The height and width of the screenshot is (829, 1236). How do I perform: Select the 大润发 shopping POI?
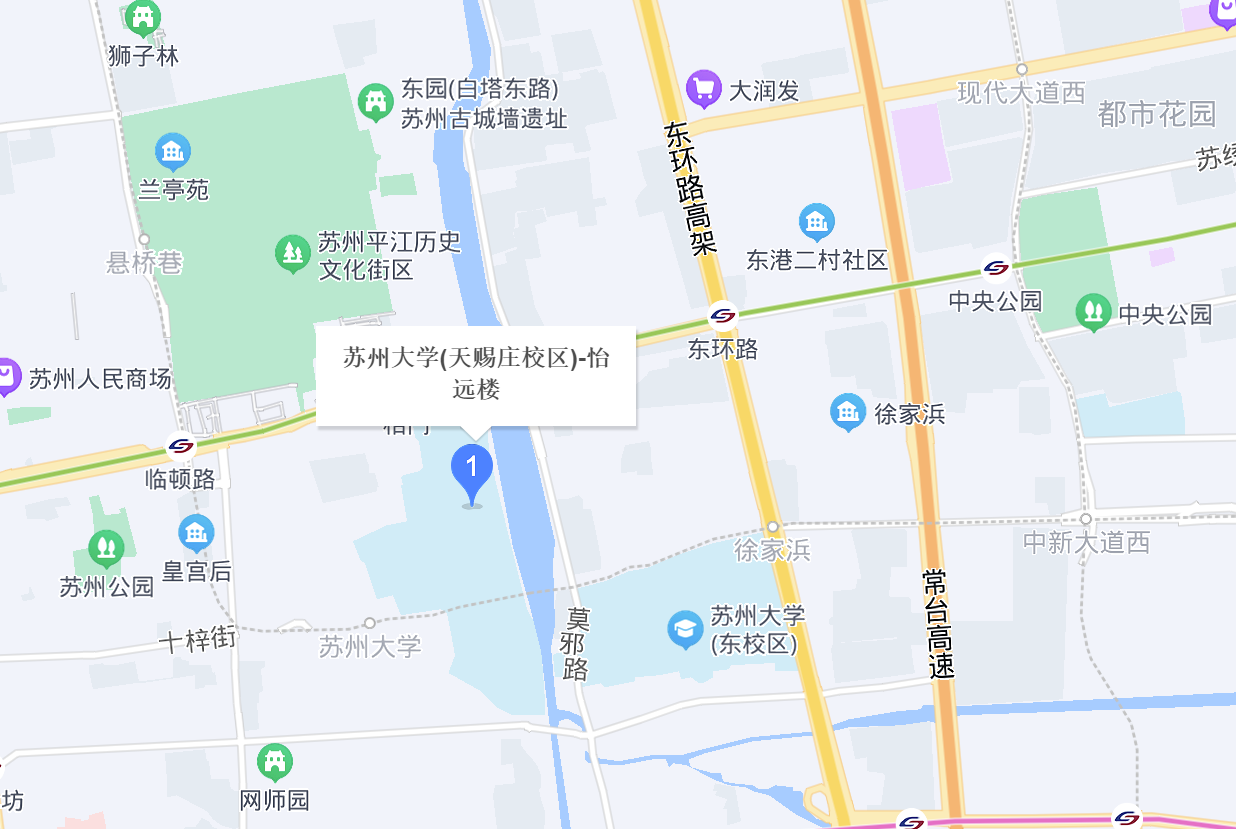coord(704,89)
